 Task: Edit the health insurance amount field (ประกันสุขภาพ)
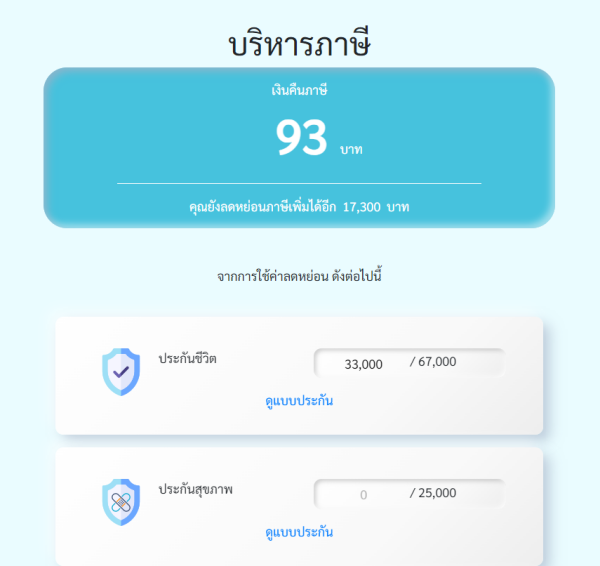(x=363, y=494)
